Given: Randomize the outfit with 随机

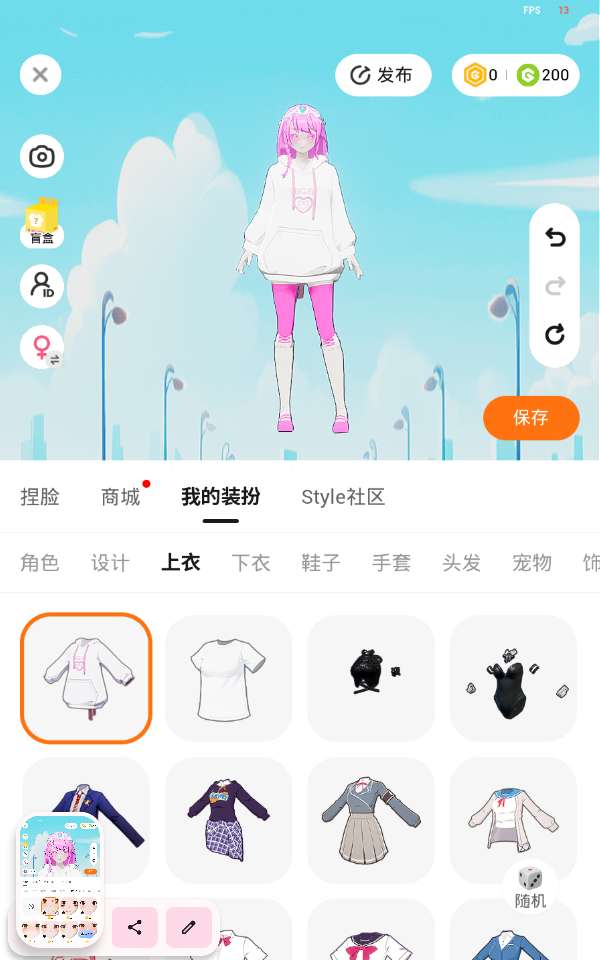Looking at the screenshot, I should click(530, 887).
